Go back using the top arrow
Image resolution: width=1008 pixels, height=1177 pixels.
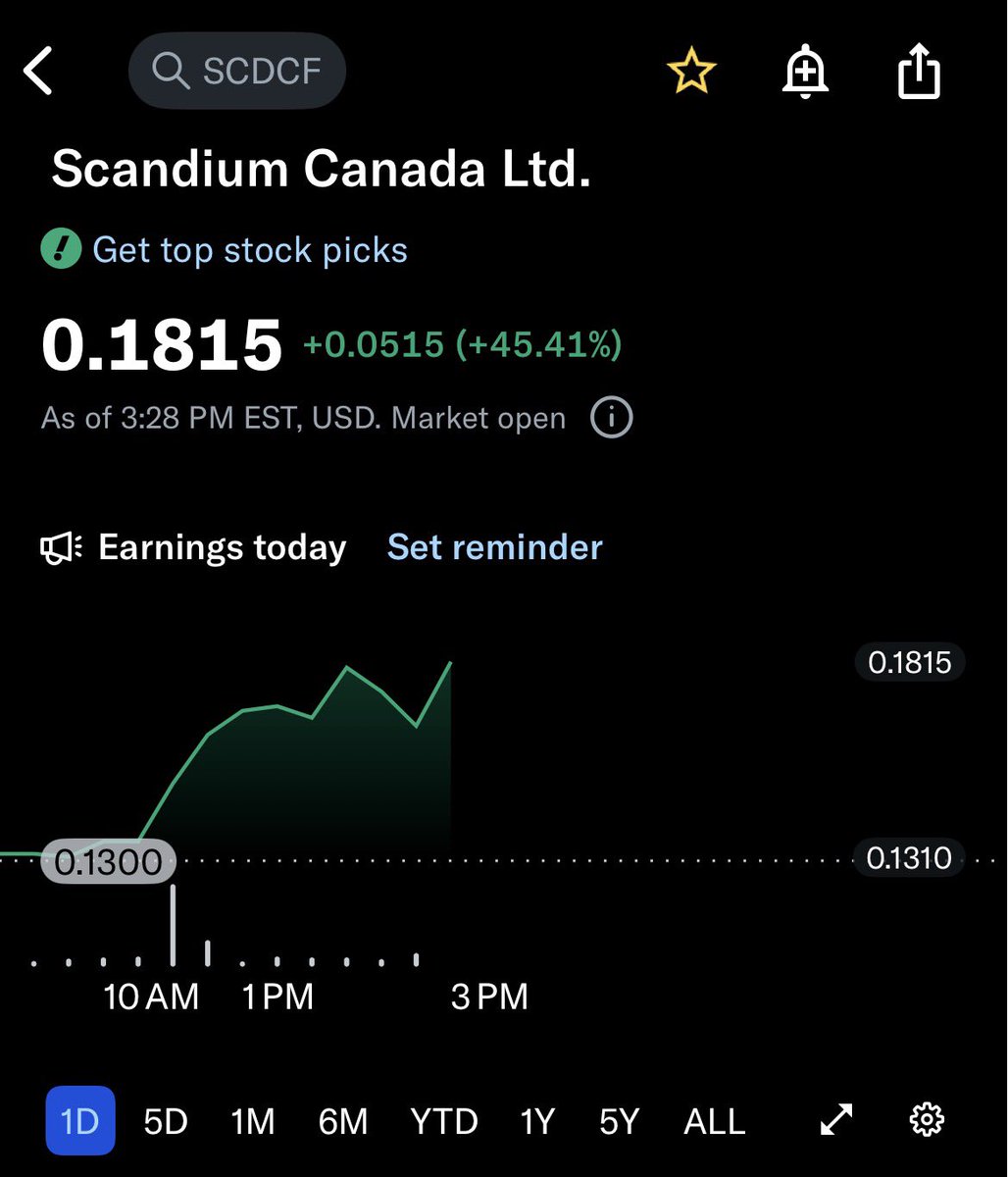point(39,73)
